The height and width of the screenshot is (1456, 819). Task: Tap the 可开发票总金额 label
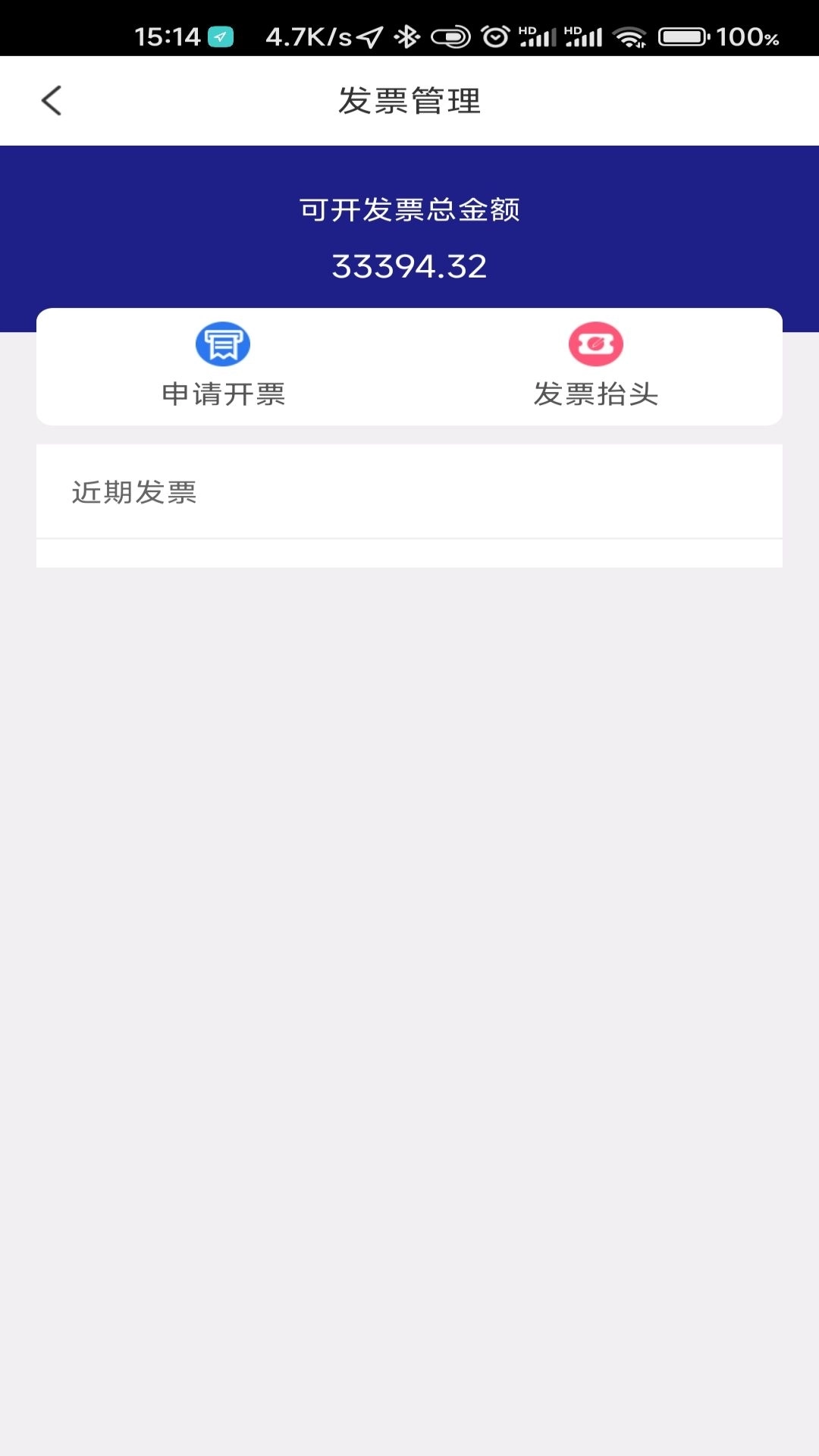pyautogui.click(x=409, y=211)
